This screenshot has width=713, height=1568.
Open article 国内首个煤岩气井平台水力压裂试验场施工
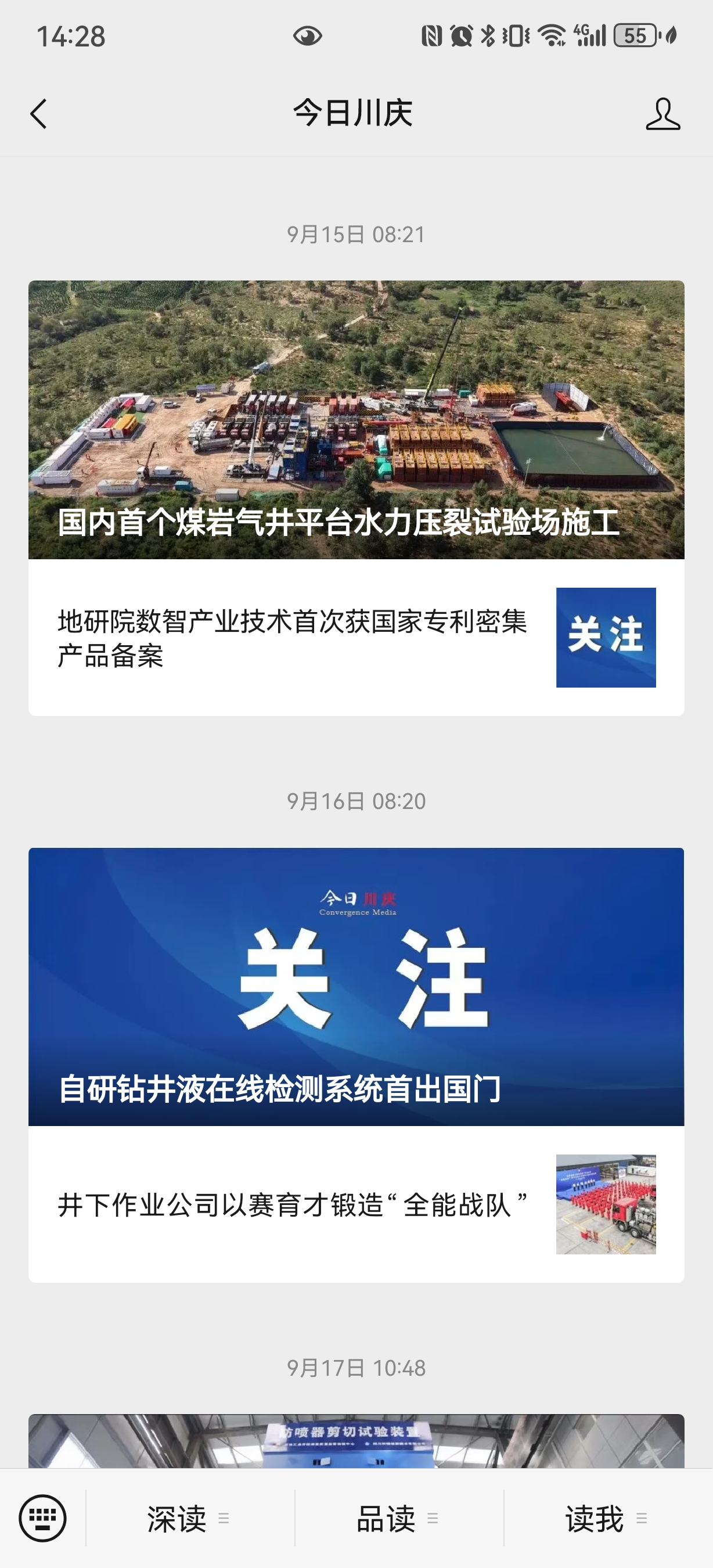tap(356, 420)
